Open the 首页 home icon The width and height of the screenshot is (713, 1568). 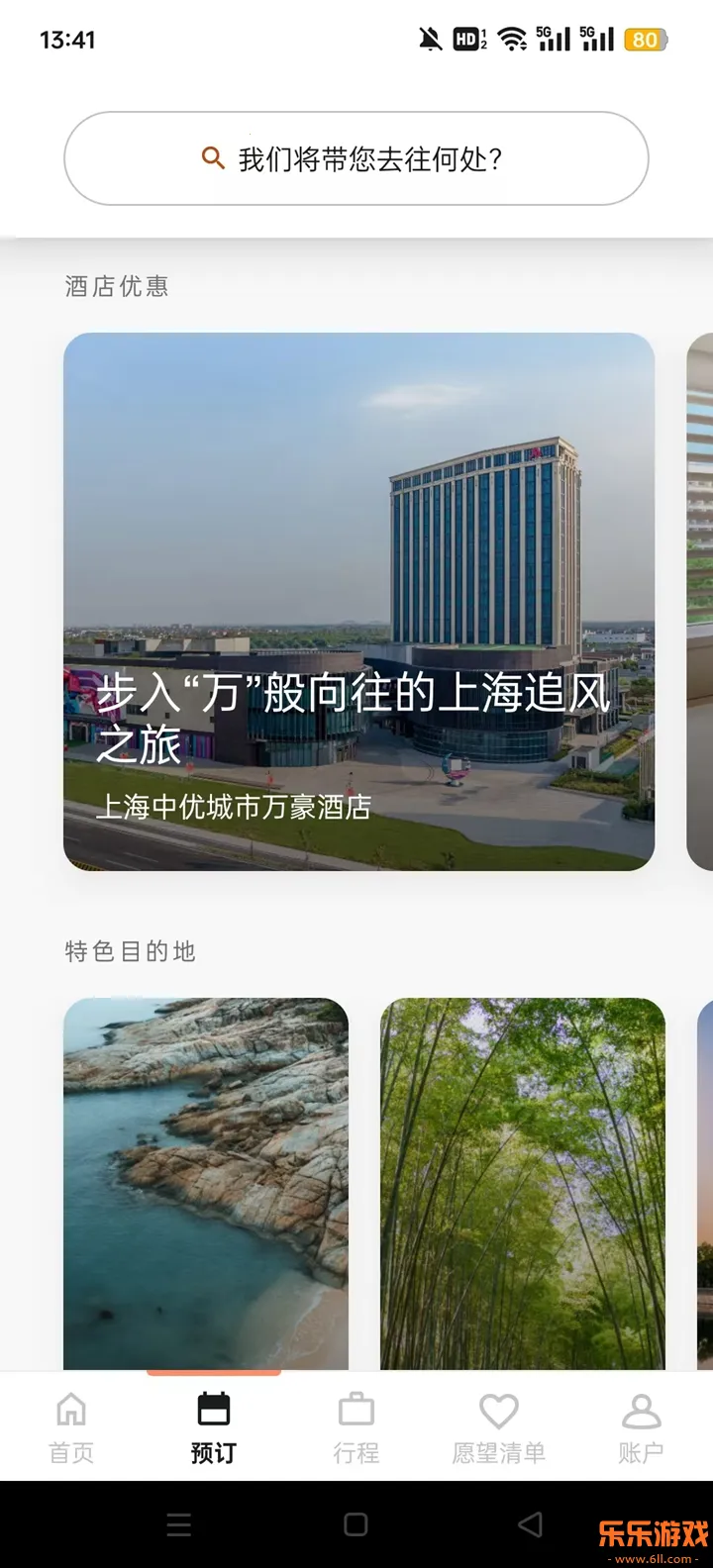coord(69,1410)
